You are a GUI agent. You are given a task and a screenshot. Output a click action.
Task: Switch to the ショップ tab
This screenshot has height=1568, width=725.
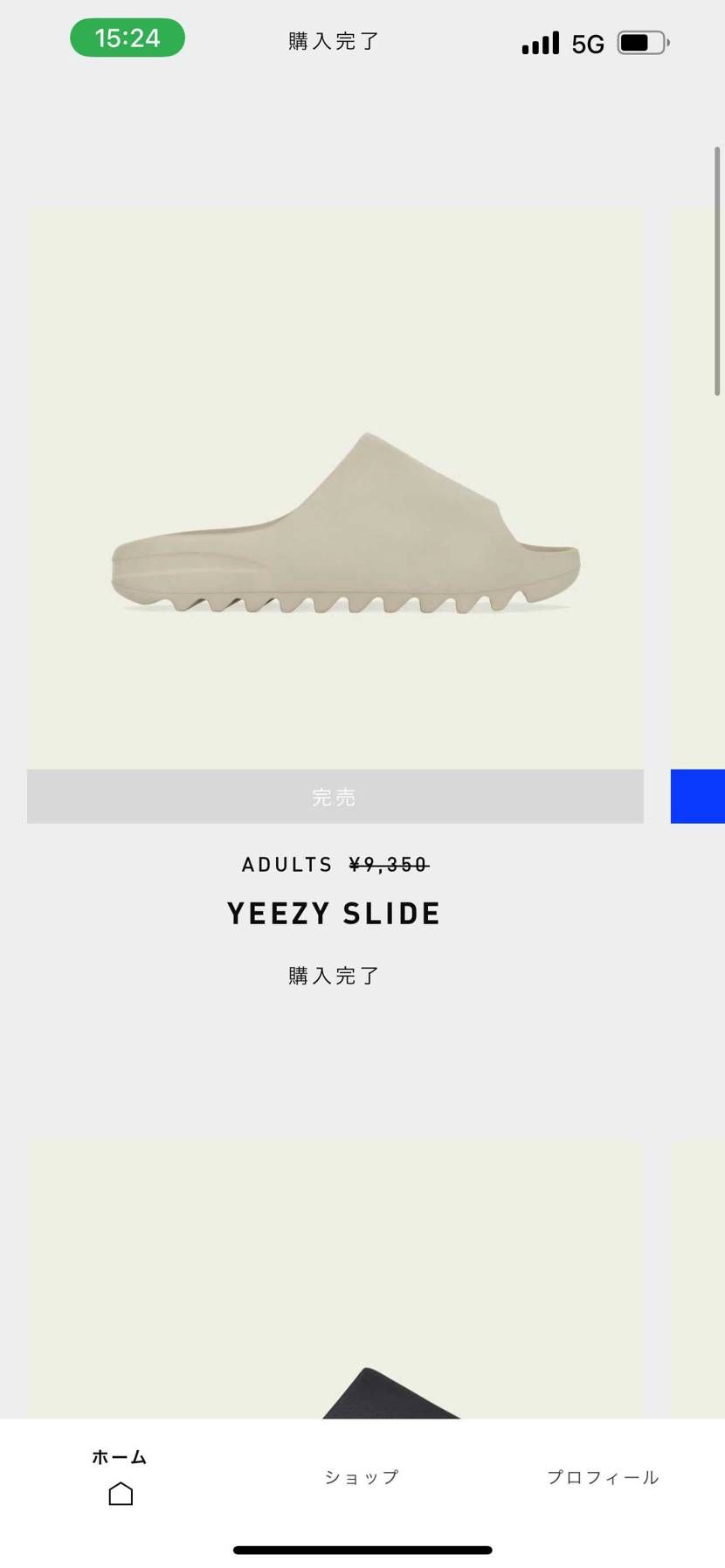pos(362,1477)
